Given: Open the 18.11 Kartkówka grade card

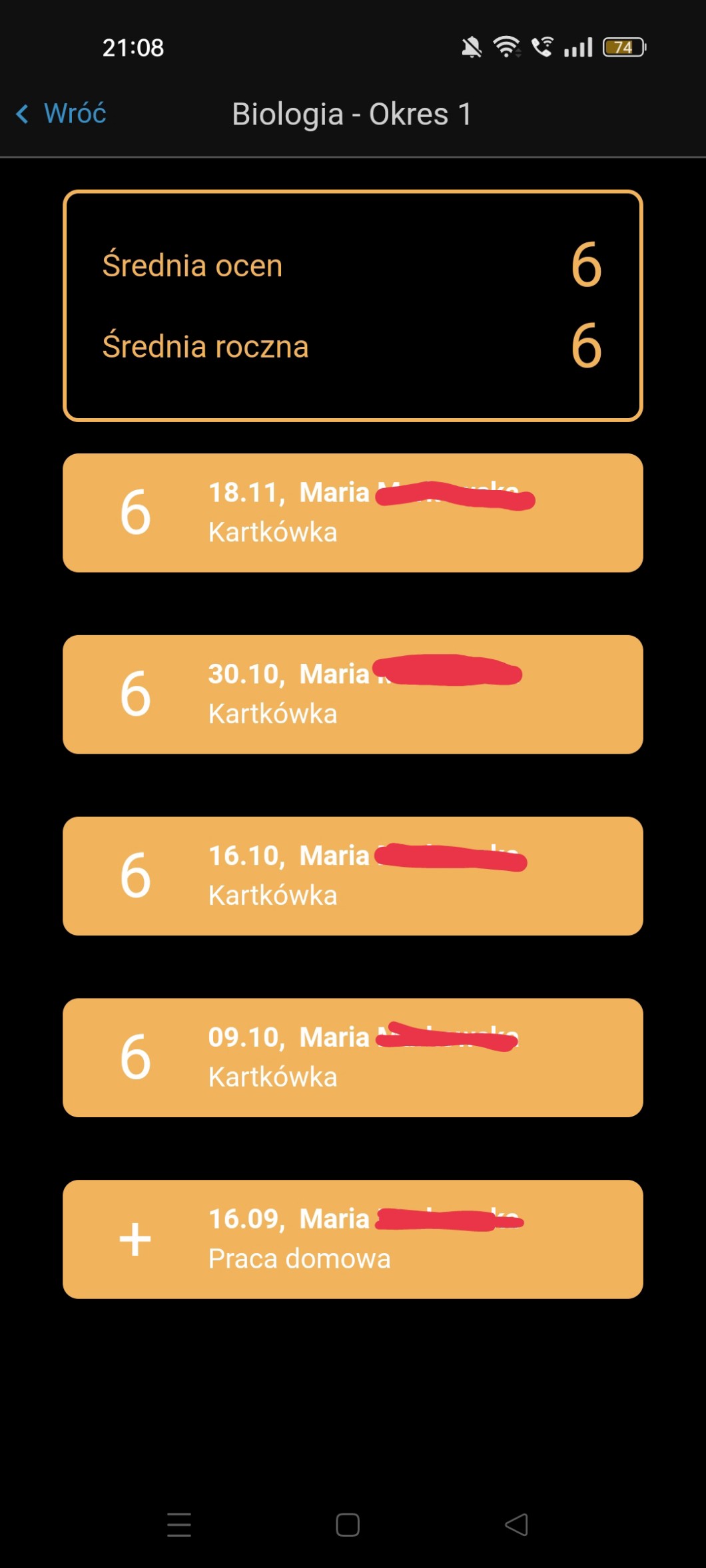Looking at the screenshot, I should (x=352, y=513).
